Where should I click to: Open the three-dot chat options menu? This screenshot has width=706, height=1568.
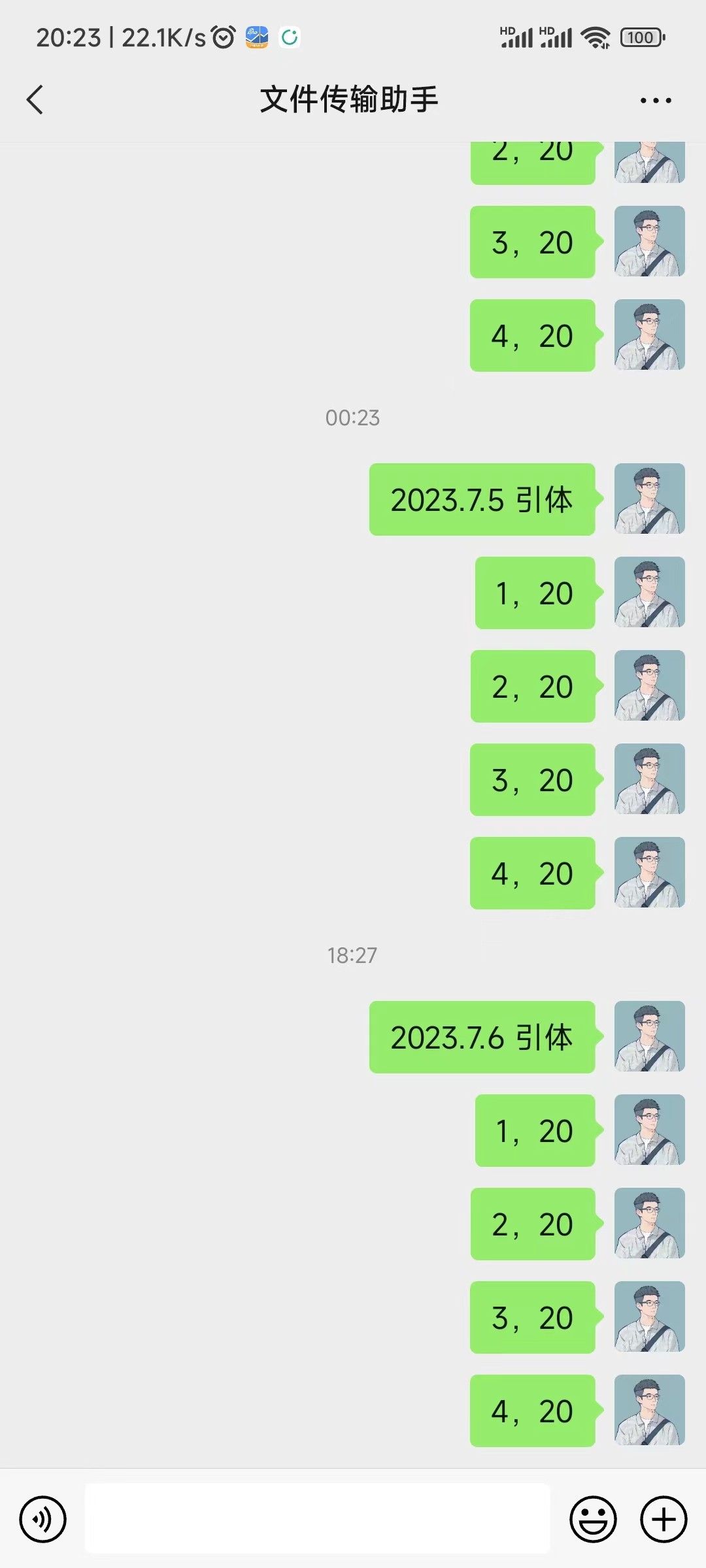(x=656, y=101)
